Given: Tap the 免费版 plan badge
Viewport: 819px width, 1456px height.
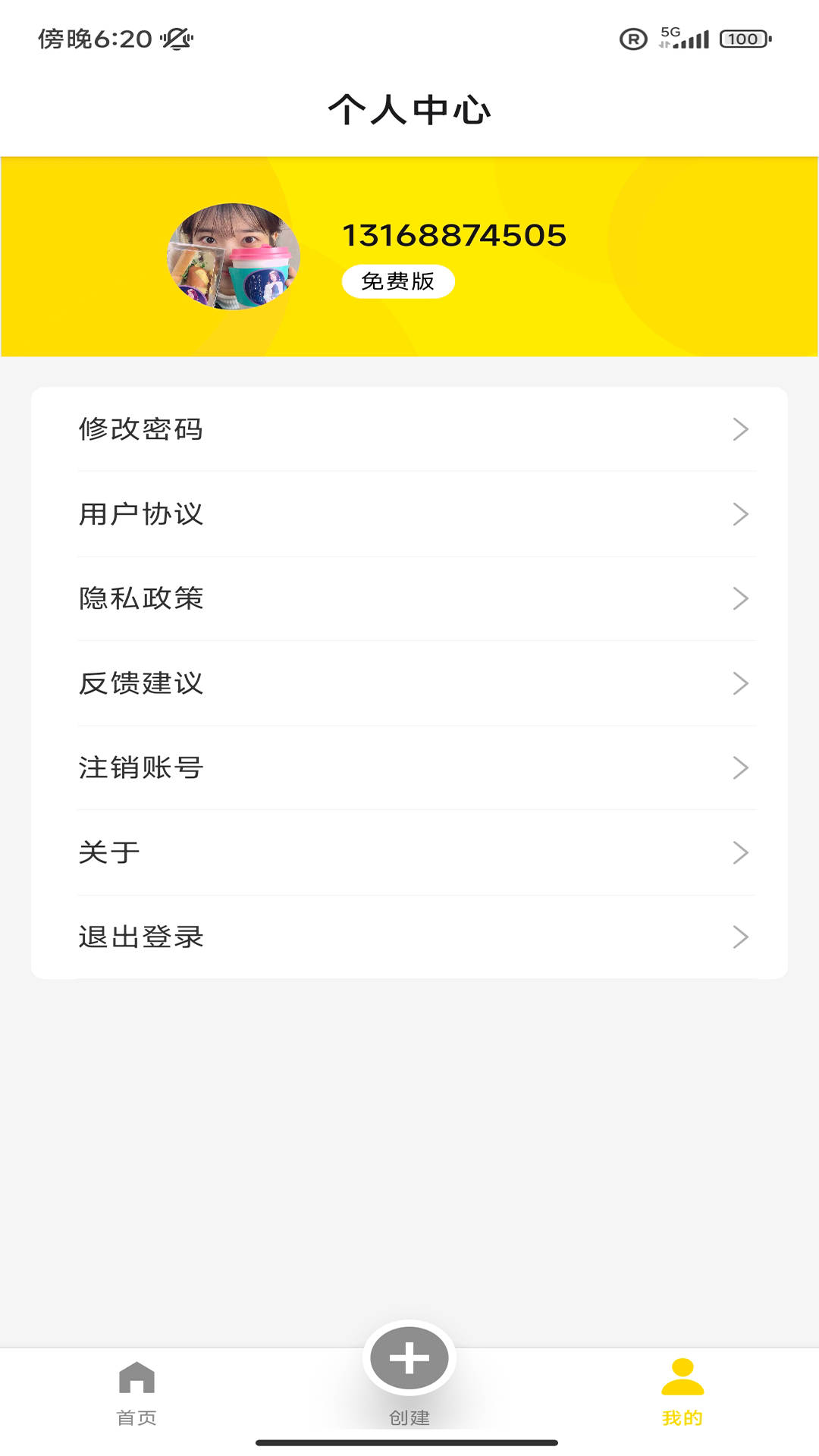Looking at the screenshot, I should 398,281.
